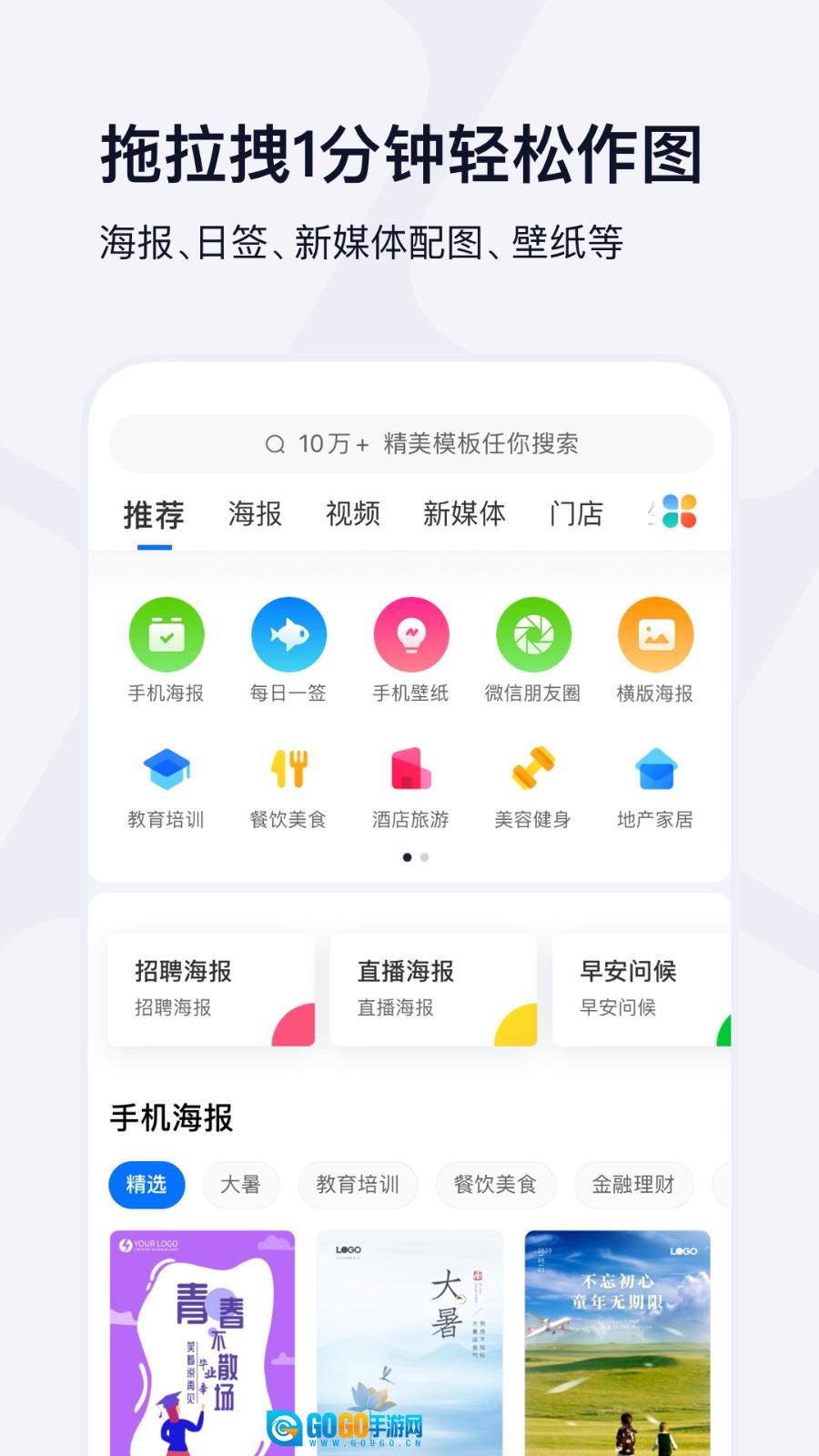The height and width of the screenshot is (1456, 819).
Task: Select the 大暑 filter chip
Action: click(x=241, y=1185)
